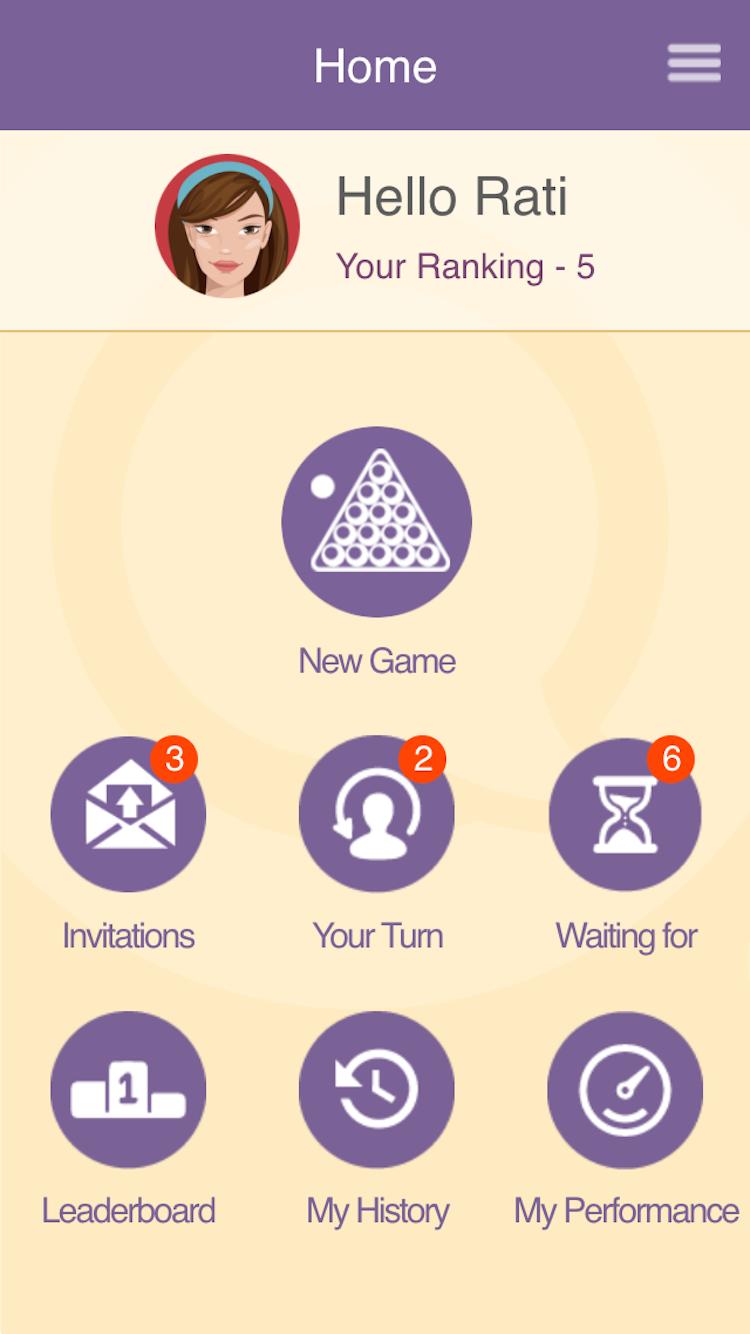Select the Your Turn text label
Image resolution: width=750 pixels, height=1334 pixels.
377,936
